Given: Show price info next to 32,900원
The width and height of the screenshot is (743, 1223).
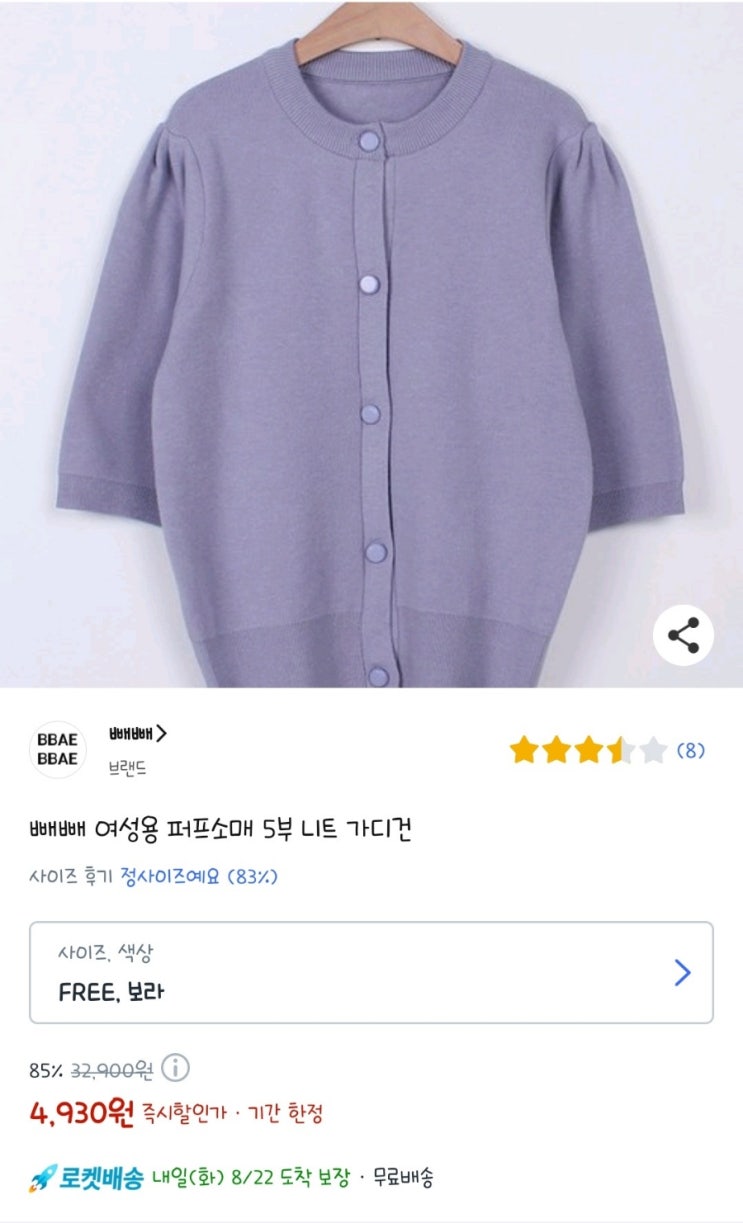Looking at the screenshot, I should pyautogui.click(x=175, y=1069).
